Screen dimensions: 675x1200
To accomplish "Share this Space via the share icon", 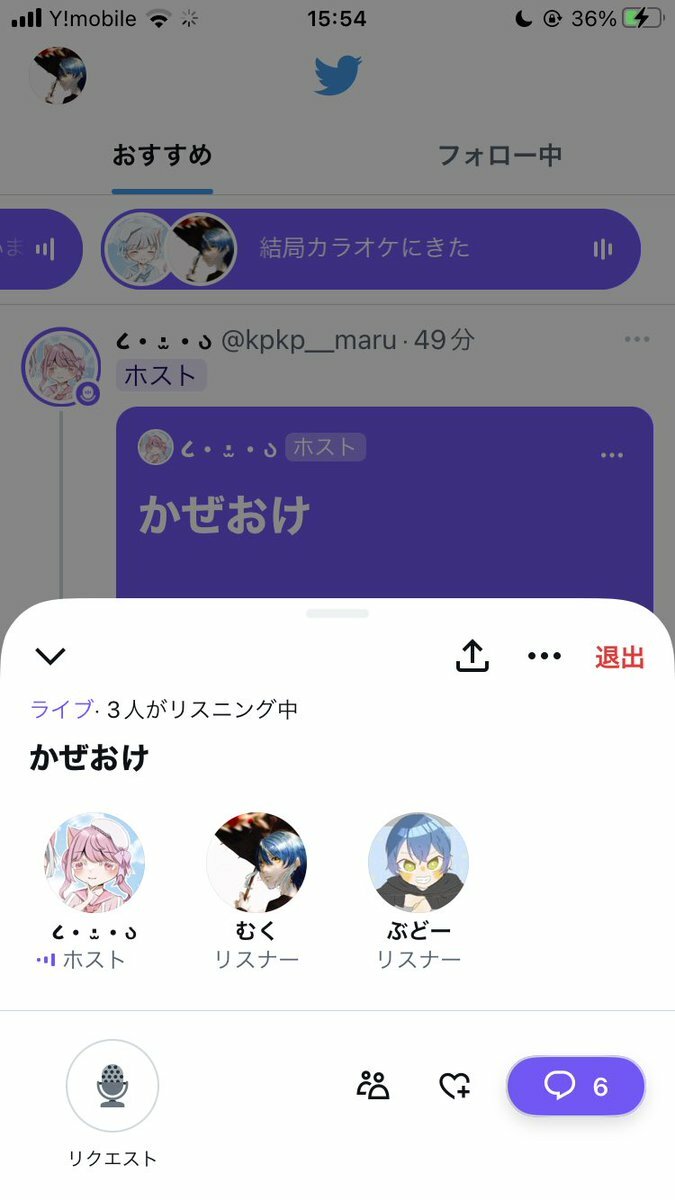I will pyautogui.click(x=472, y=656).
